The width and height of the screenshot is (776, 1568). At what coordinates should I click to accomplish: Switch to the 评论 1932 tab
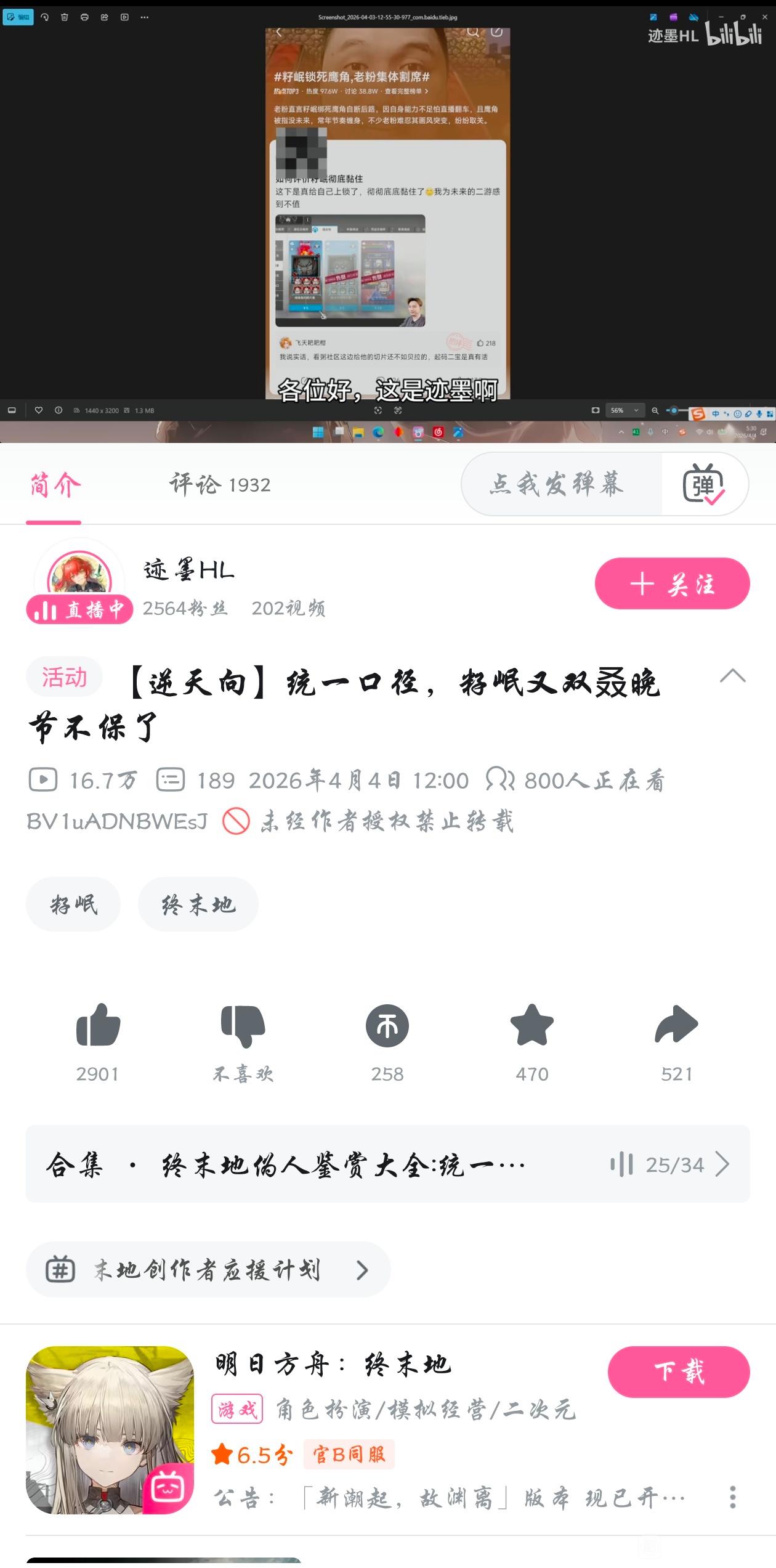tap(220, 485)
